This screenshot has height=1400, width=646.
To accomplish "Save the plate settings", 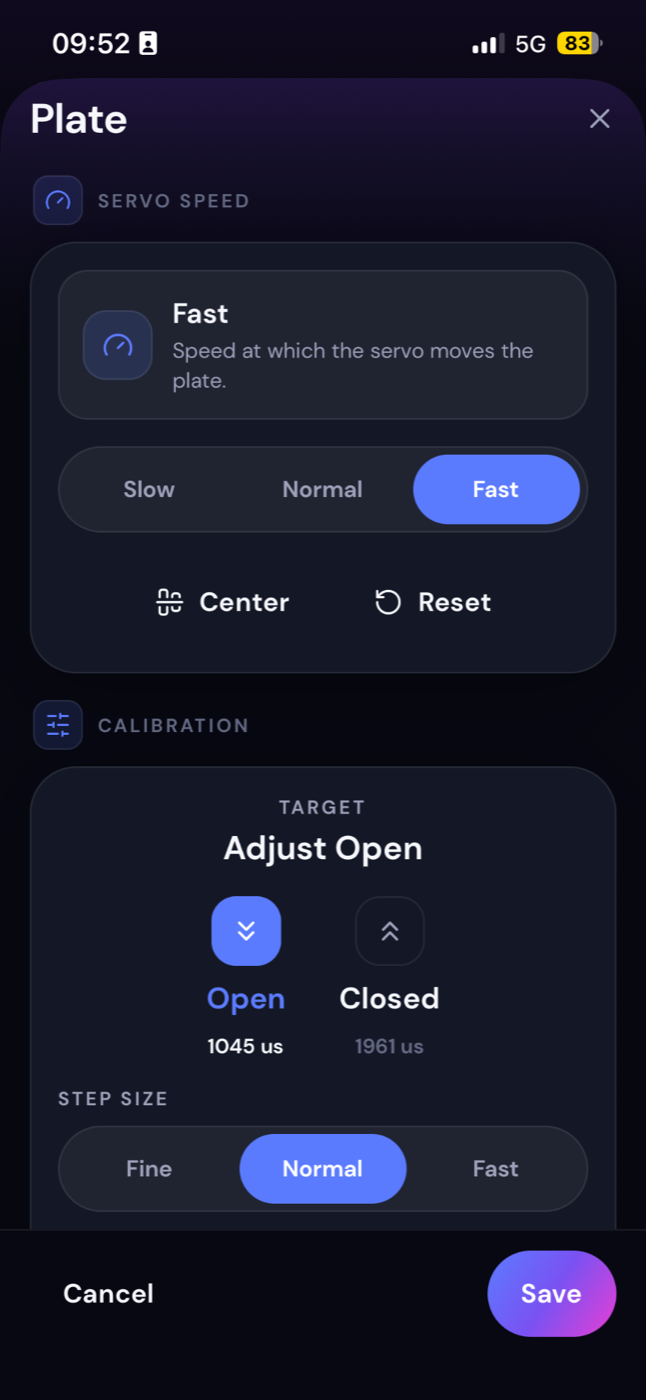I will point(552,1294).
